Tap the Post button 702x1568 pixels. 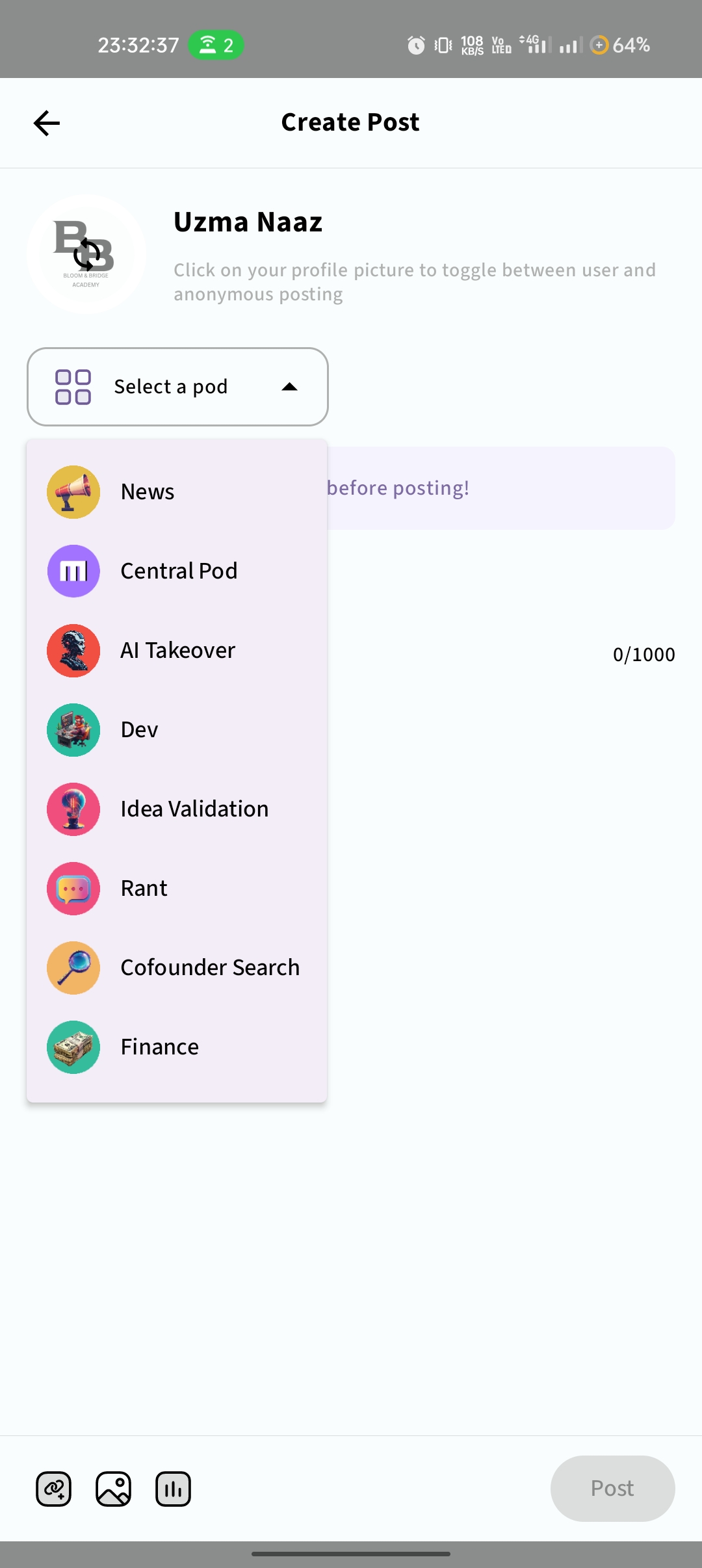pos(612,1488)
